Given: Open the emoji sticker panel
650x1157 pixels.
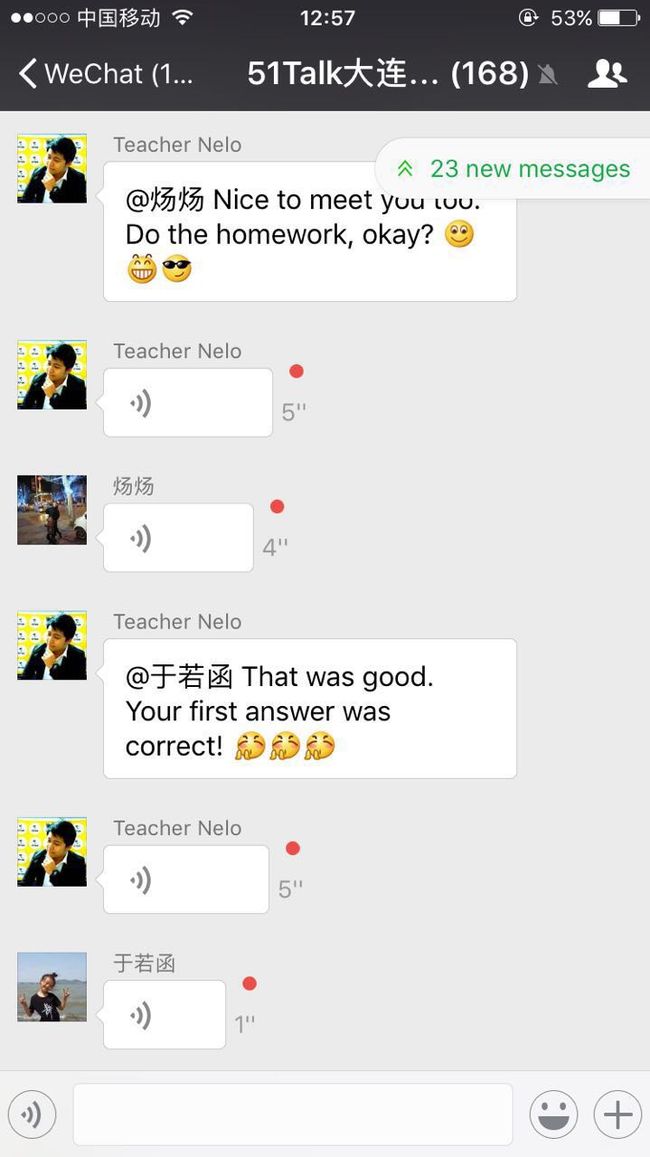Looking at the screenshot, I should pyautogui.click(x=553, y=1114).
